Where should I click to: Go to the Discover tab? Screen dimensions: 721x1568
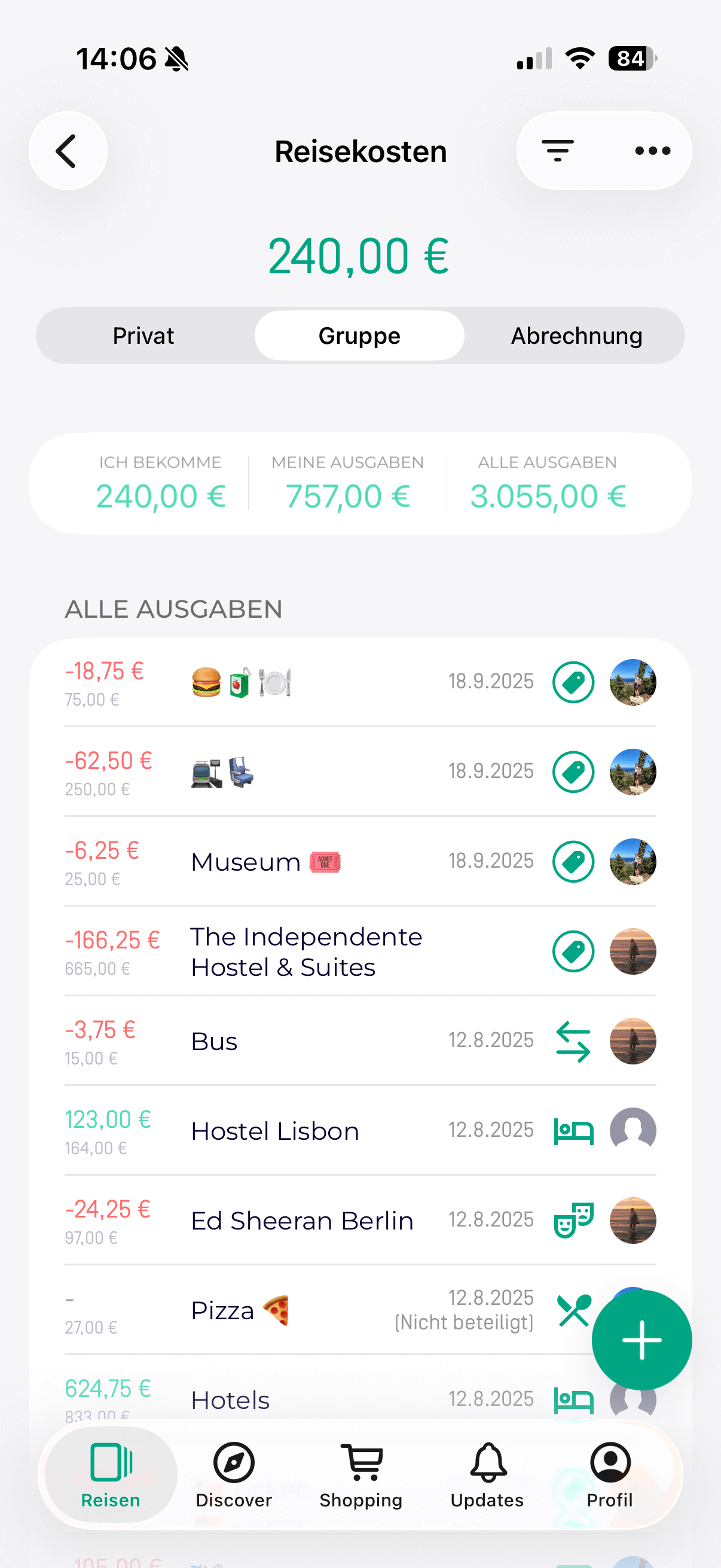tap(234, 1475)
